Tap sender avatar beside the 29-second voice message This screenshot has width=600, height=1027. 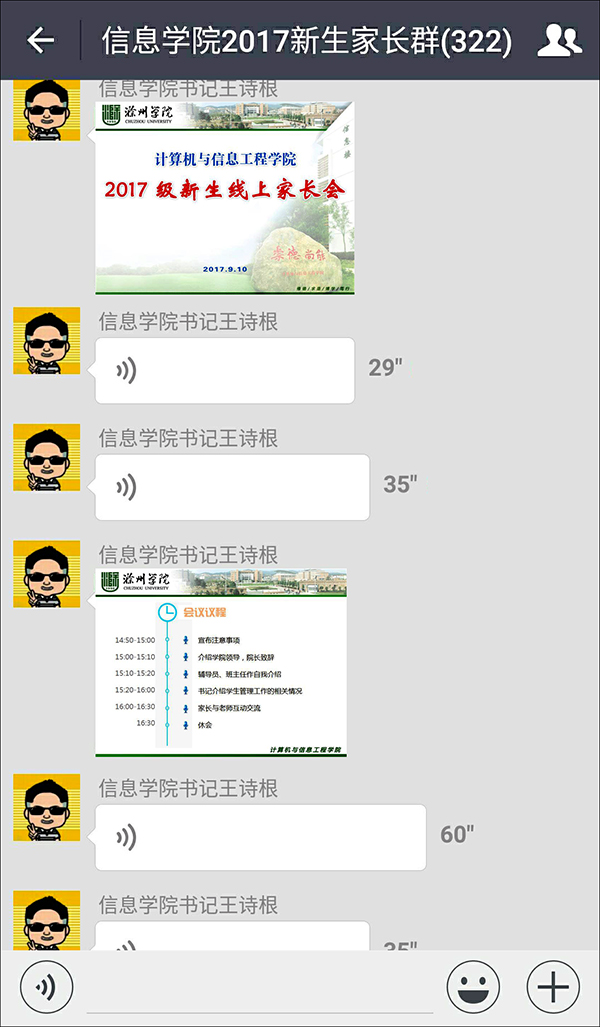coord(46,341)
